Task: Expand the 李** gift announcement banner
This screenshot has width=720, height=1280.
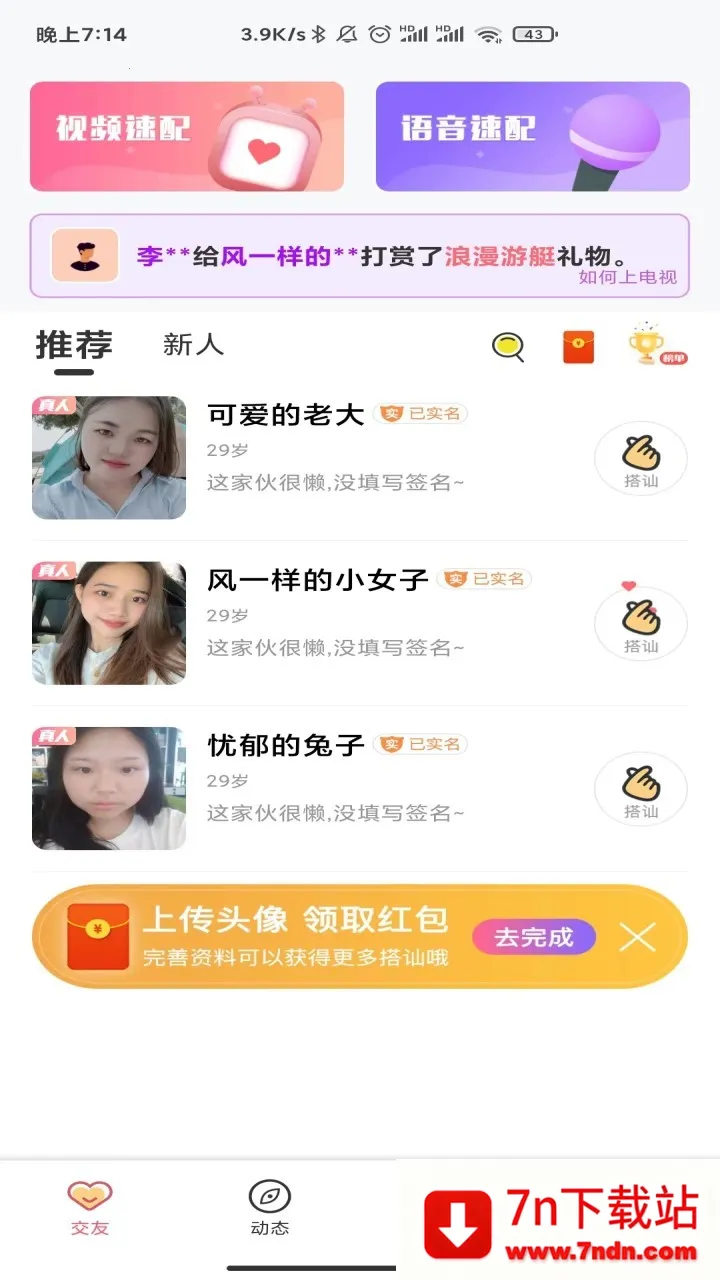Action: 360,248
